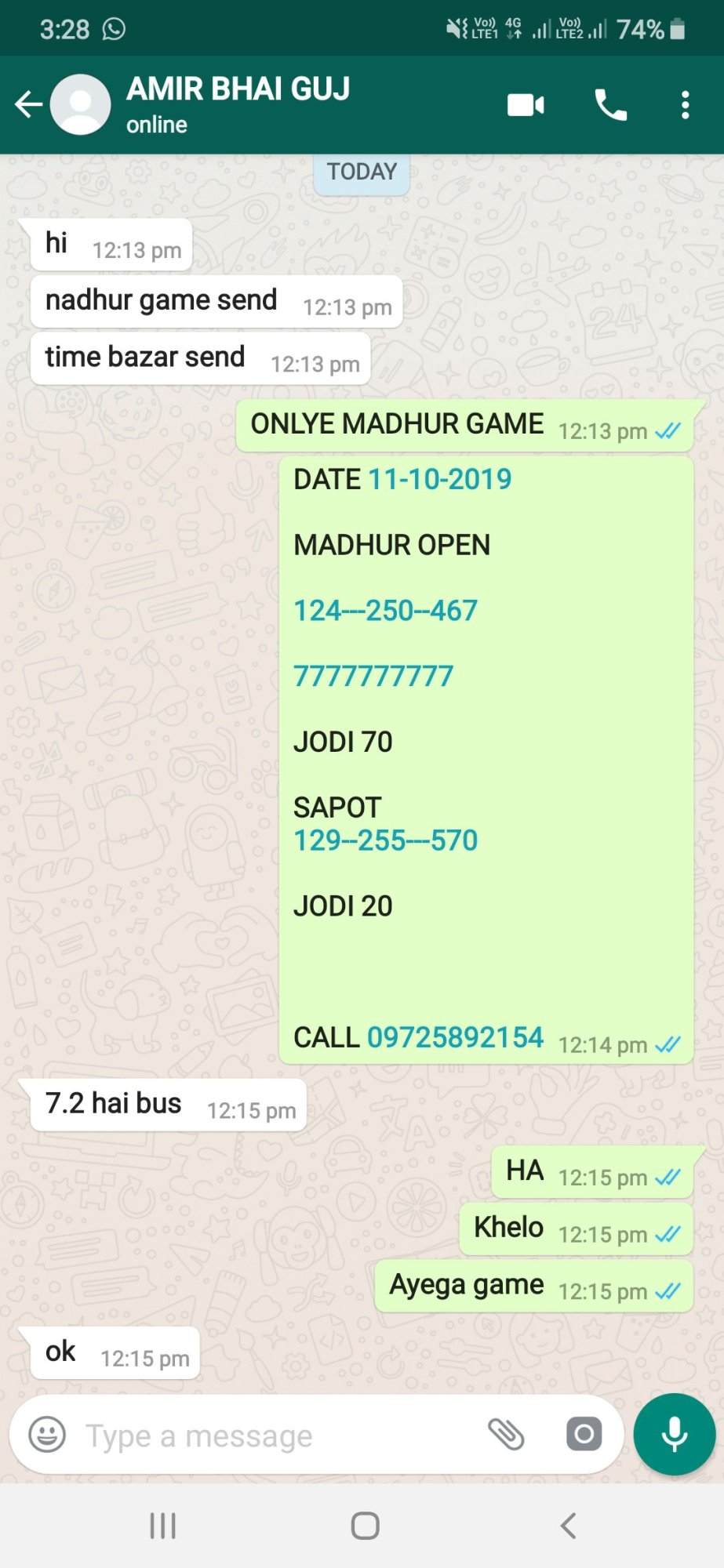Go back to the chat list
This screenshot has width=724, height=1568.
[28, 104]
